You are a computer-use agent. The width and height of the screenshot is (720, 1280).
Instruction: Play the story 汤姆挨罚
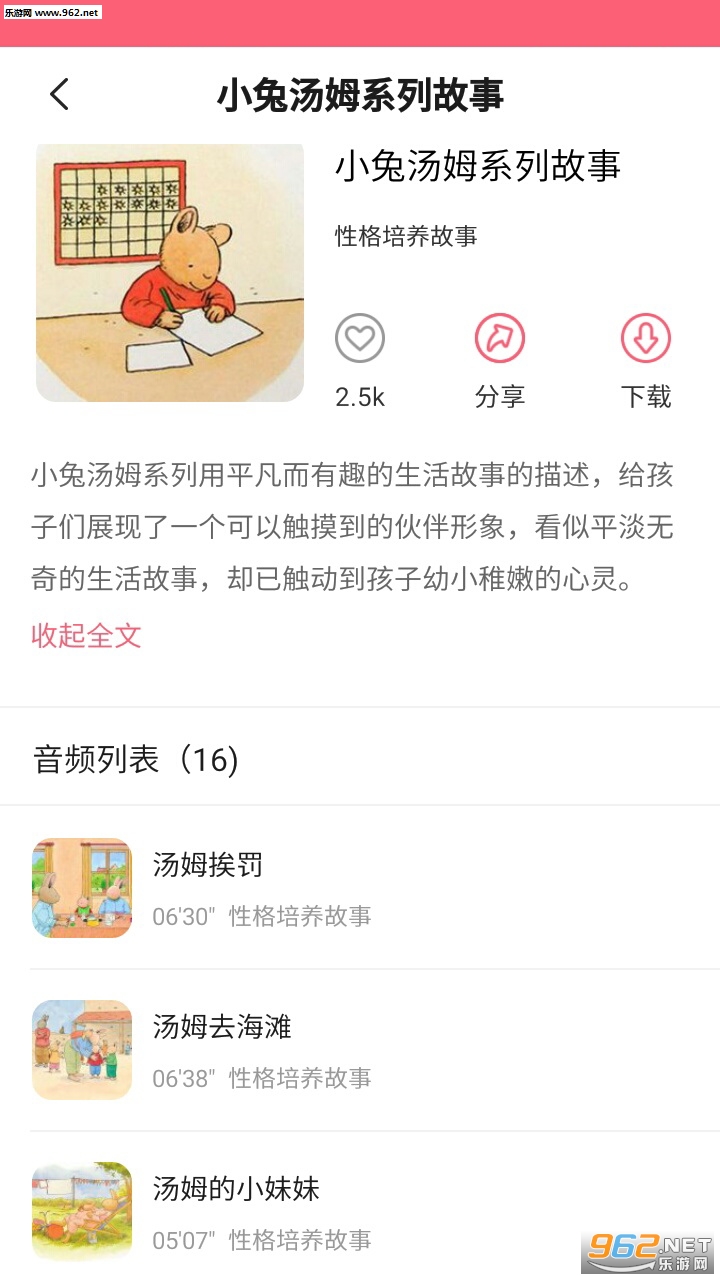coord(208,865)
